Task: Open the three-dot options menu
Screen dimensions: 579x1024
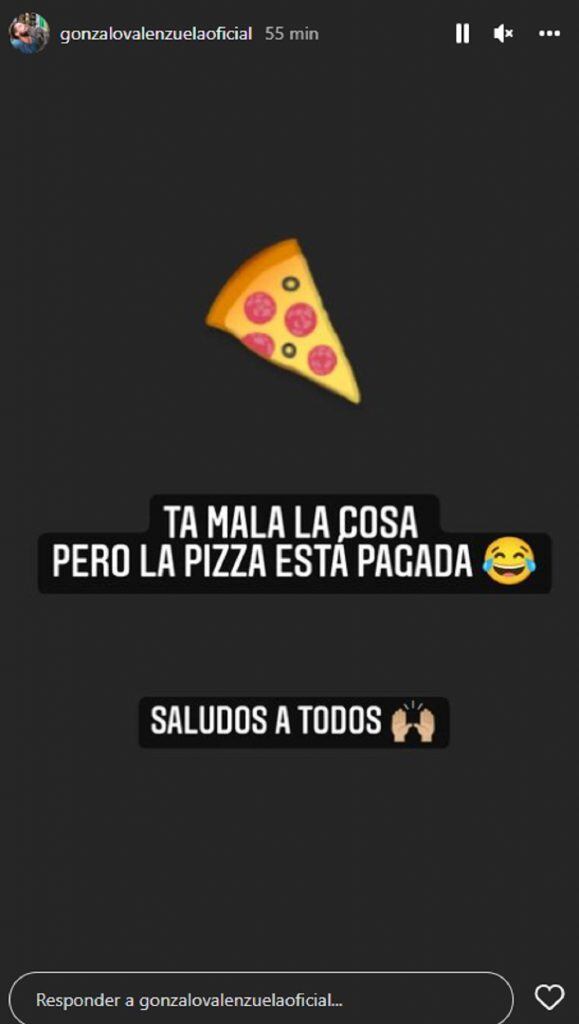Action: tap(550, 33)
